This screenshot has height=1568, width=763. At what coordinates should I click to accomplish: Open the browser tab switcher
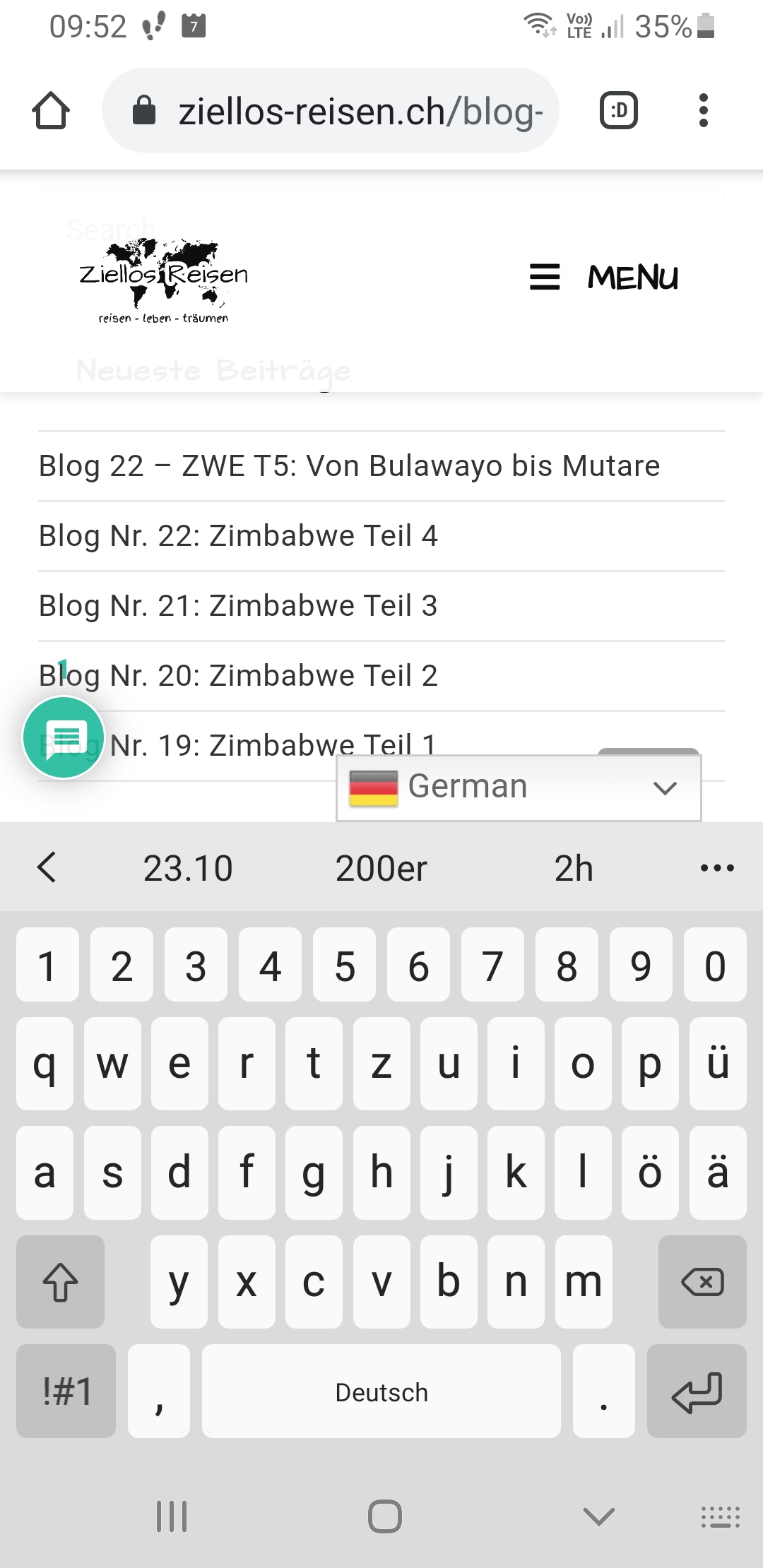[x=619, y=111]
